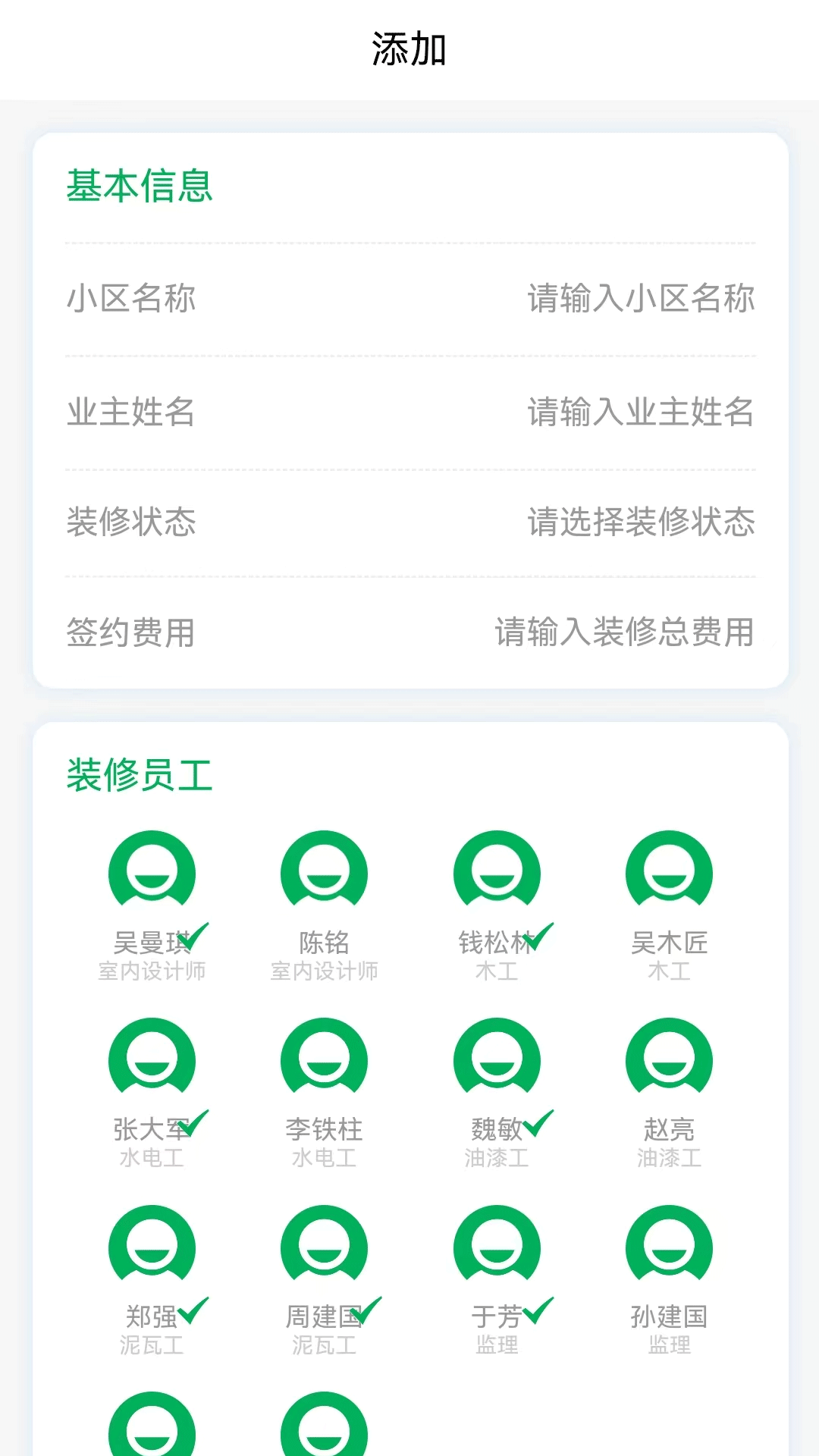Image resolution: width=819 pixels, height=1456 pixels.
Task: Click 吴曼琪's avatar icon
Action: 151,872
